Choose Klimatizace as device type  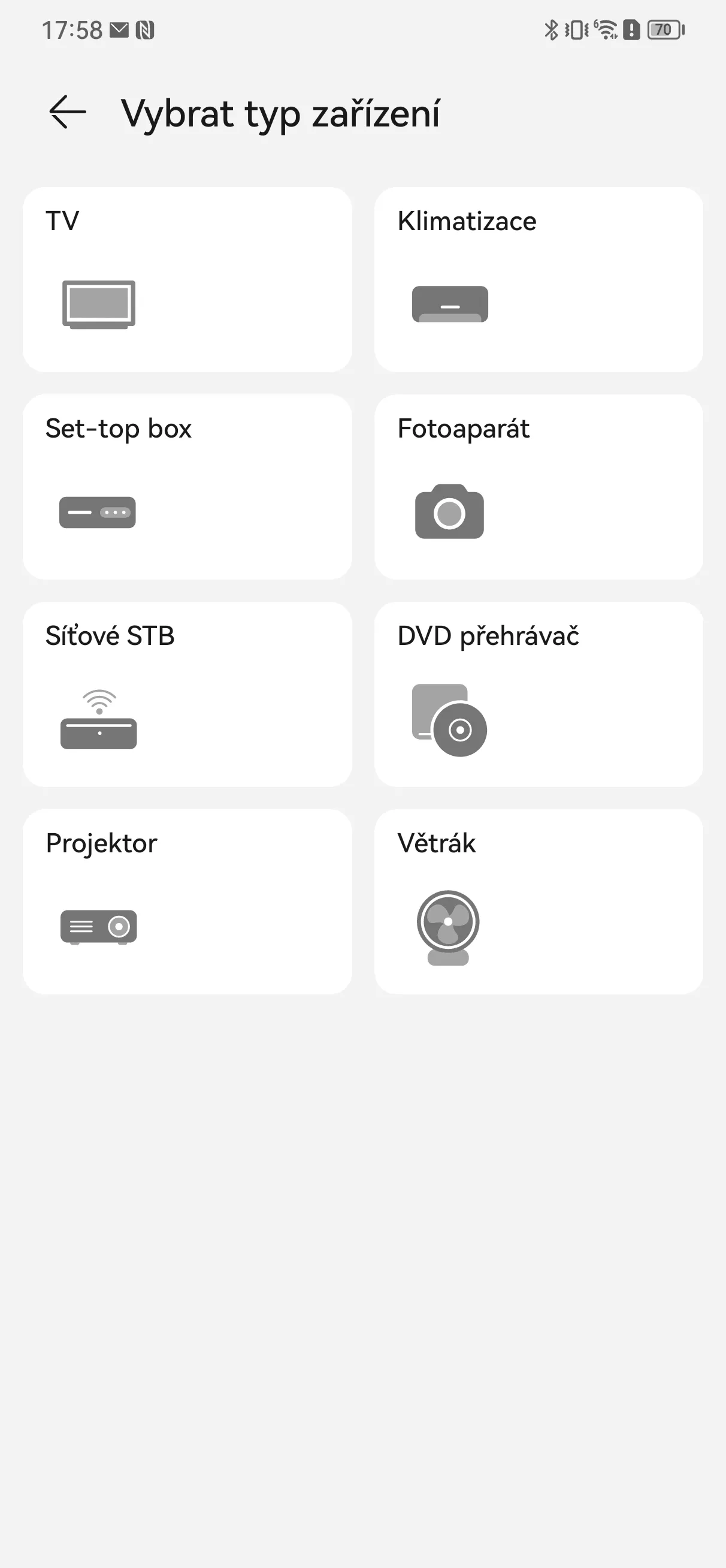click(539, 279)
